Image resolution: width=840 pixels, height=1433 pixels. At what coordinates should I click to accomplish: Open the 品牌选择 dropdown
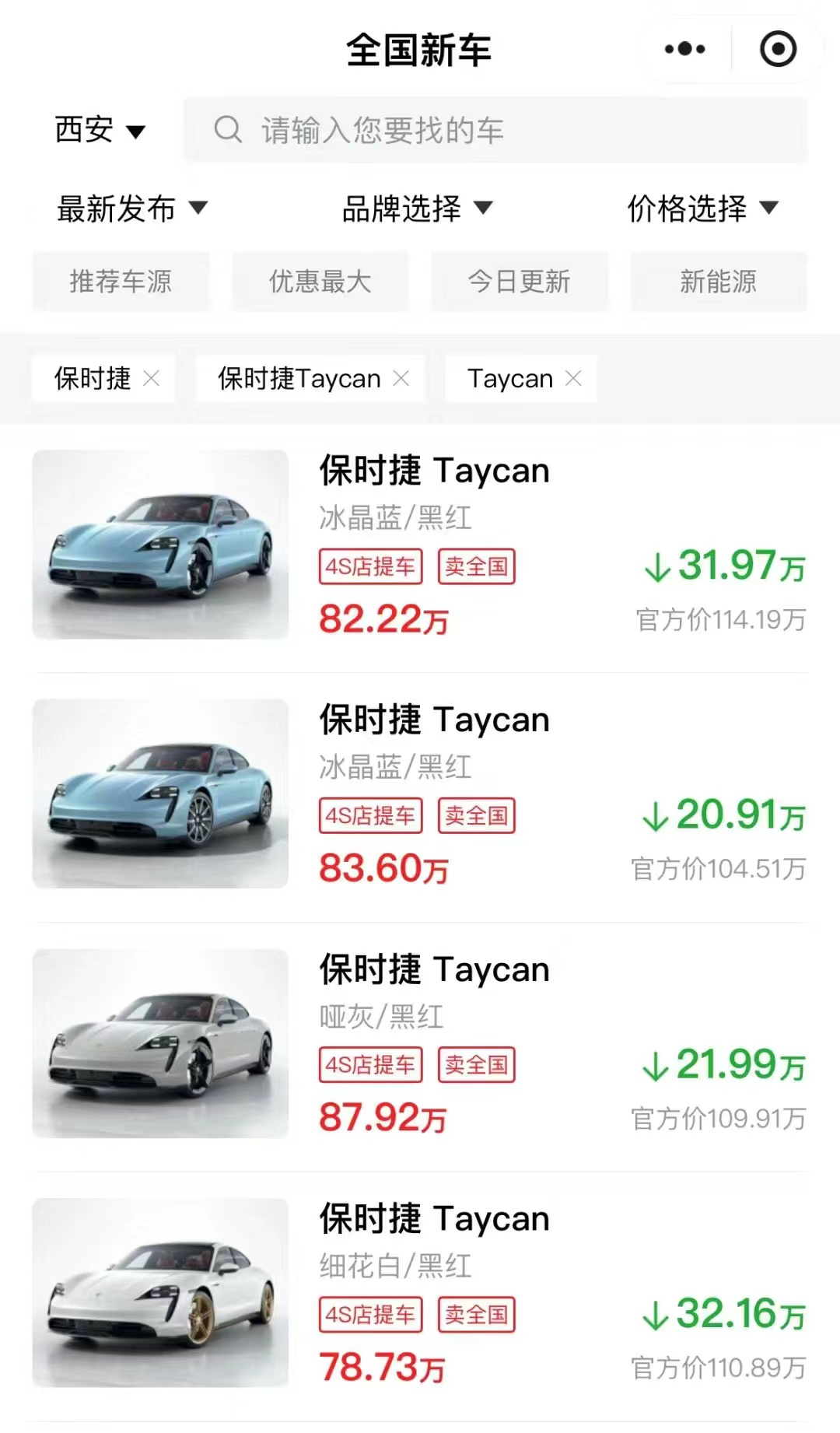coord(418,208)
